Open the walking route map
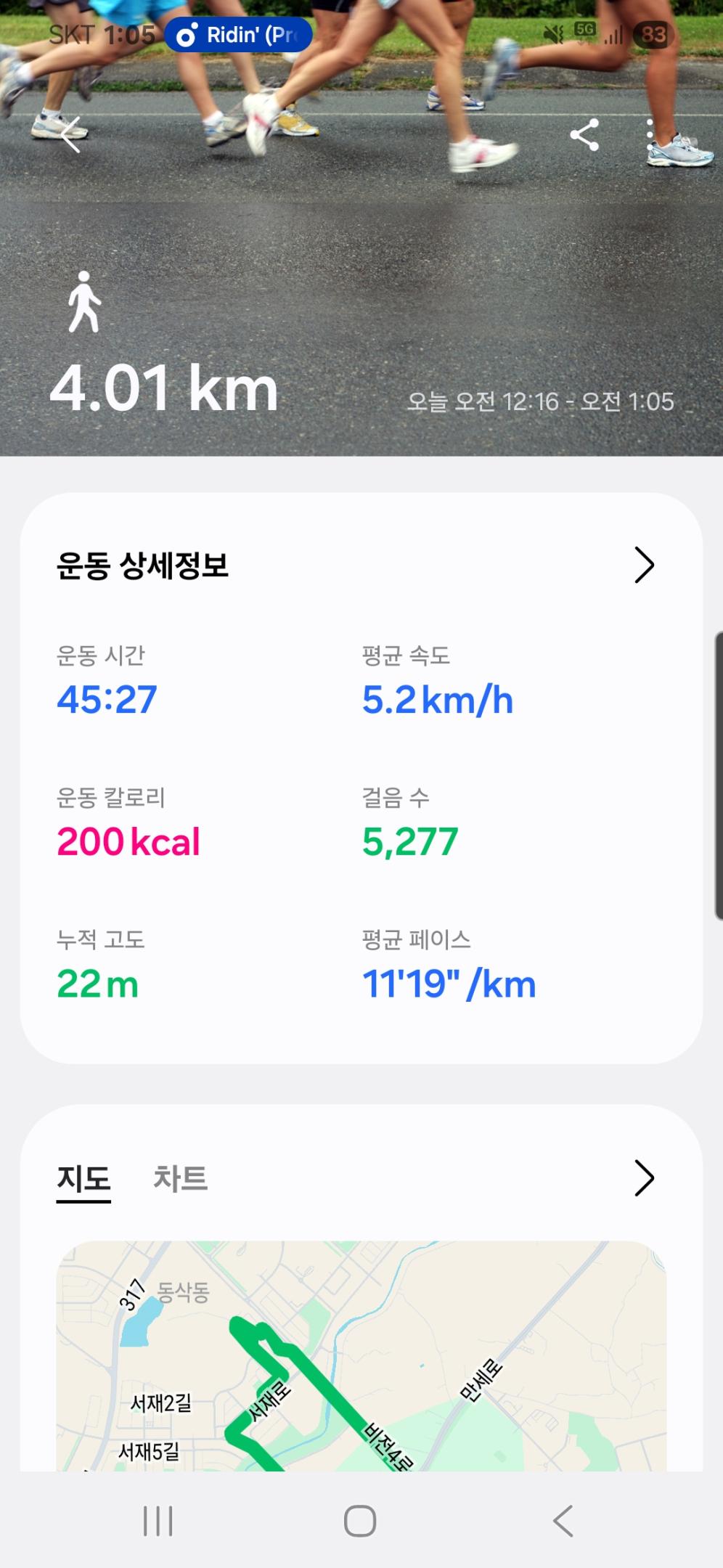Image resolution: width=723 pixels, height=1568 pixels. click(x=361, y=1356)
